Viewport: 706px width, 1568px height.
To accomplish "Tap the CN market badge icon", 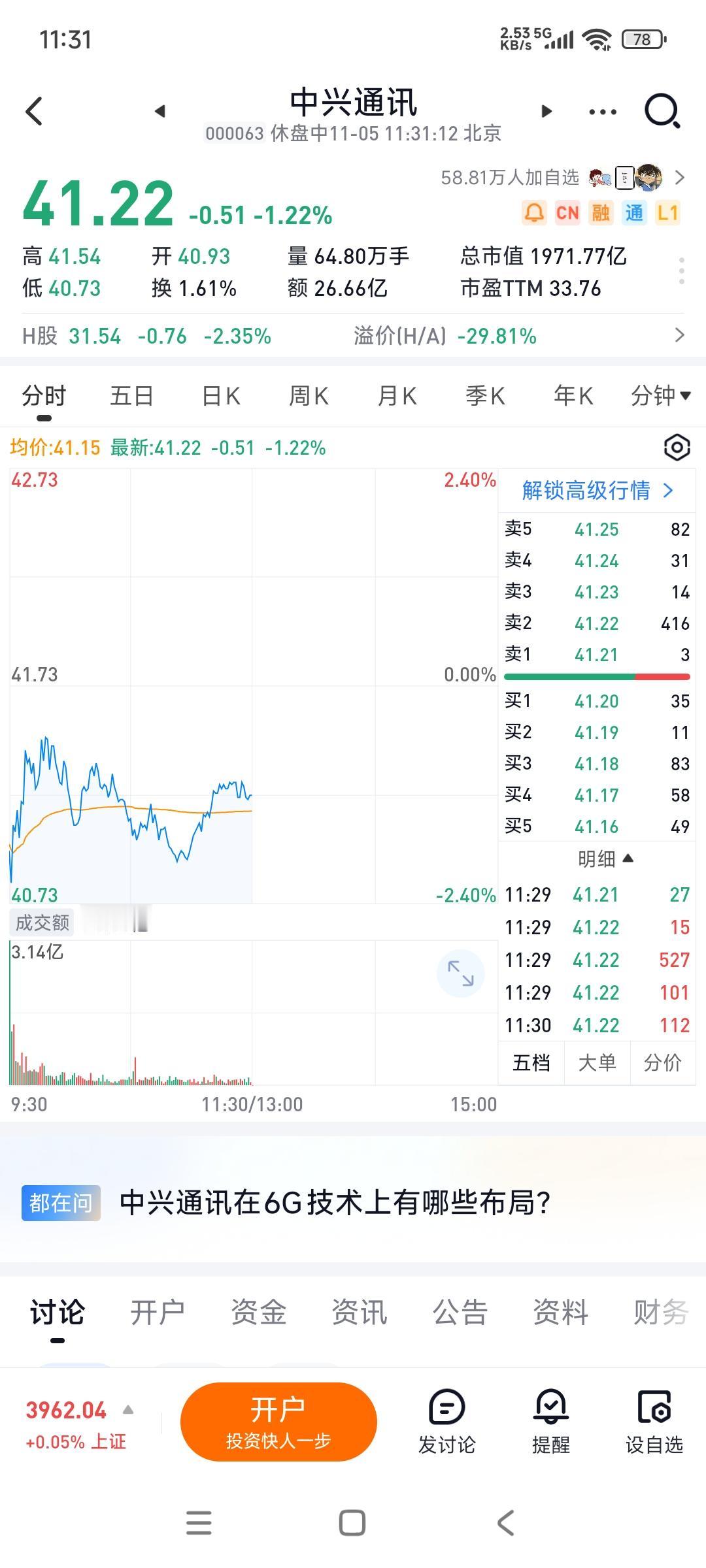I will tap(567, 212).
